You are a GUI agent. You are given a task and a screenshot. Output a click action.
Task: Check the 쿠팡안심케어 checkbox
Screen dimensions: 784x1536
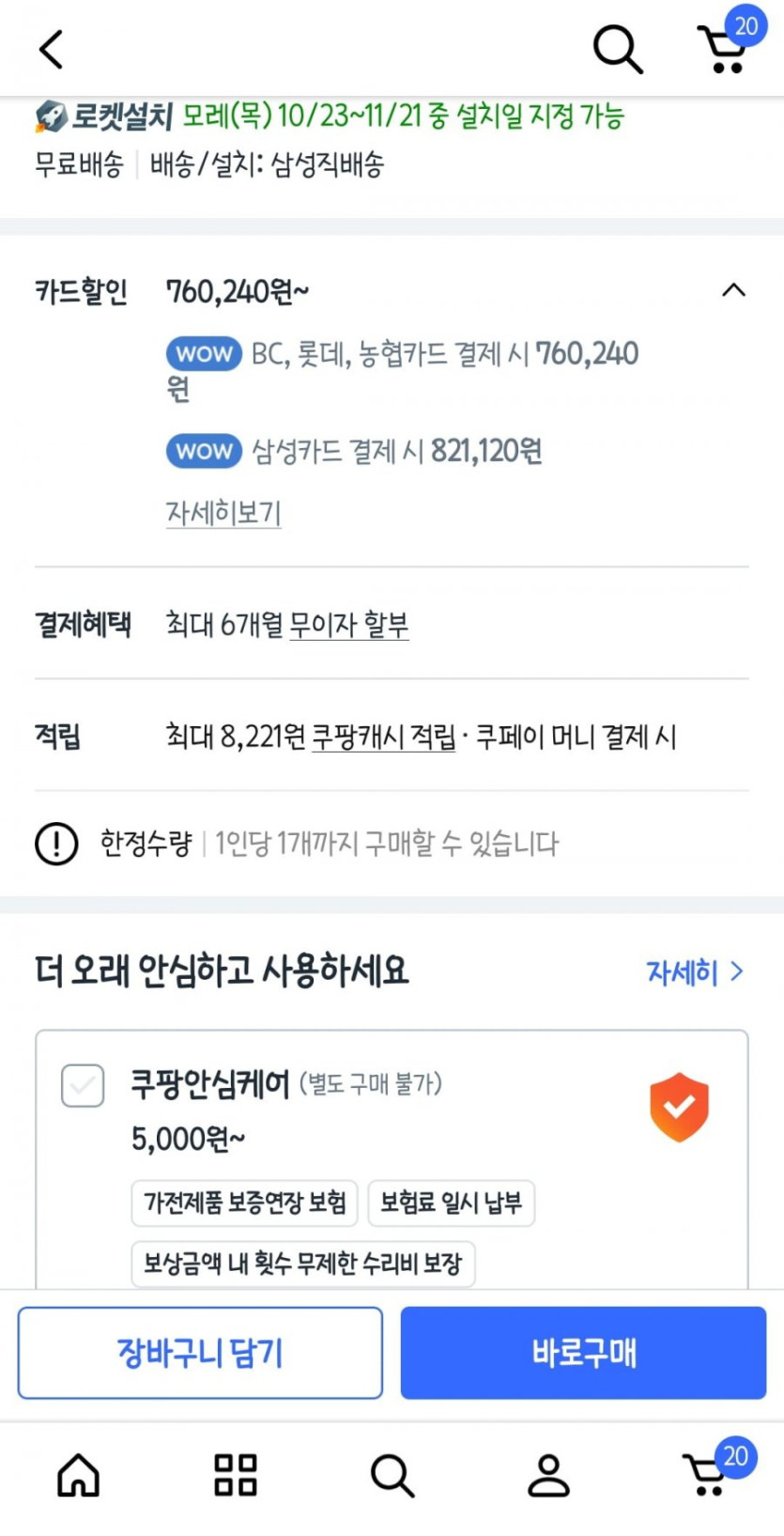(83, 1086)
